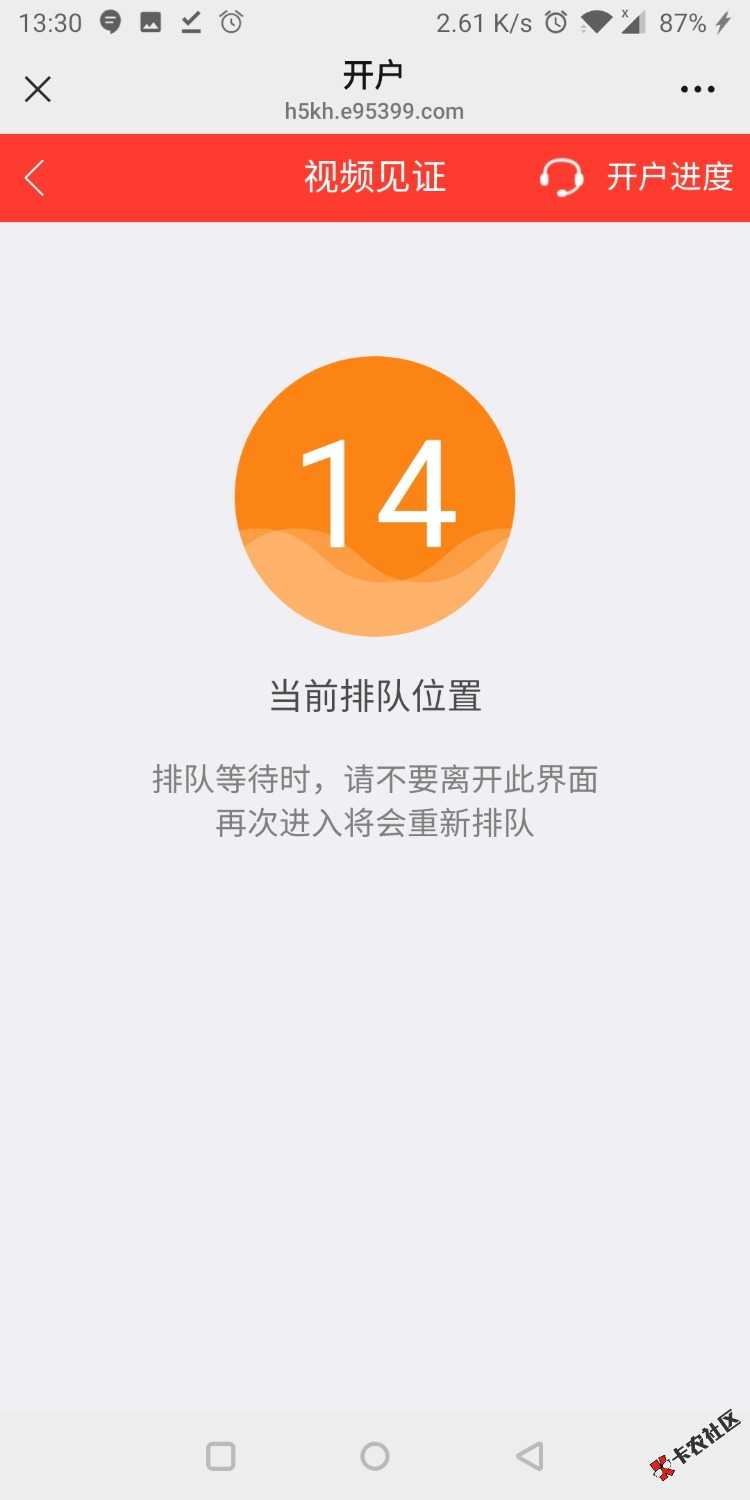
Task: Tap the system back button
Action: coord(530,1456)
